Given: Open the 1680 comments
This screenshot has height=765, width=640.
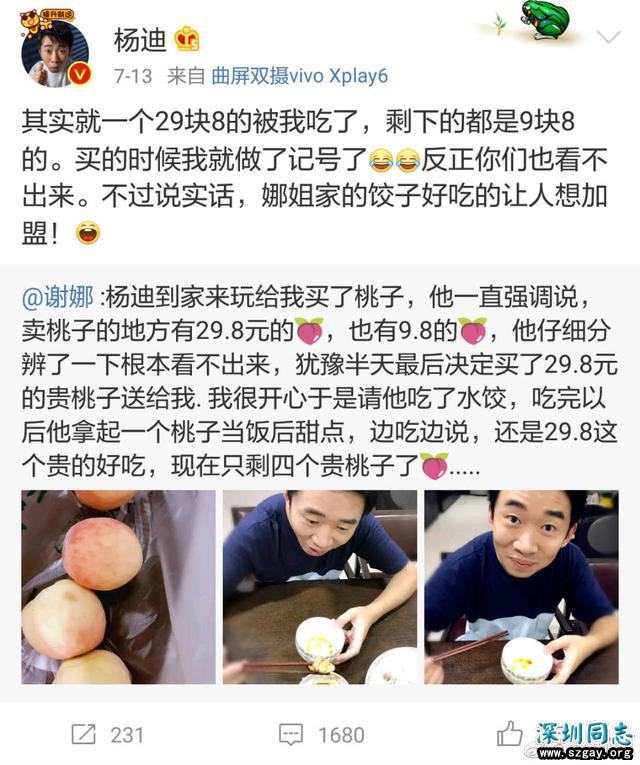Looking at the screenshot, I should click(322, 734).
